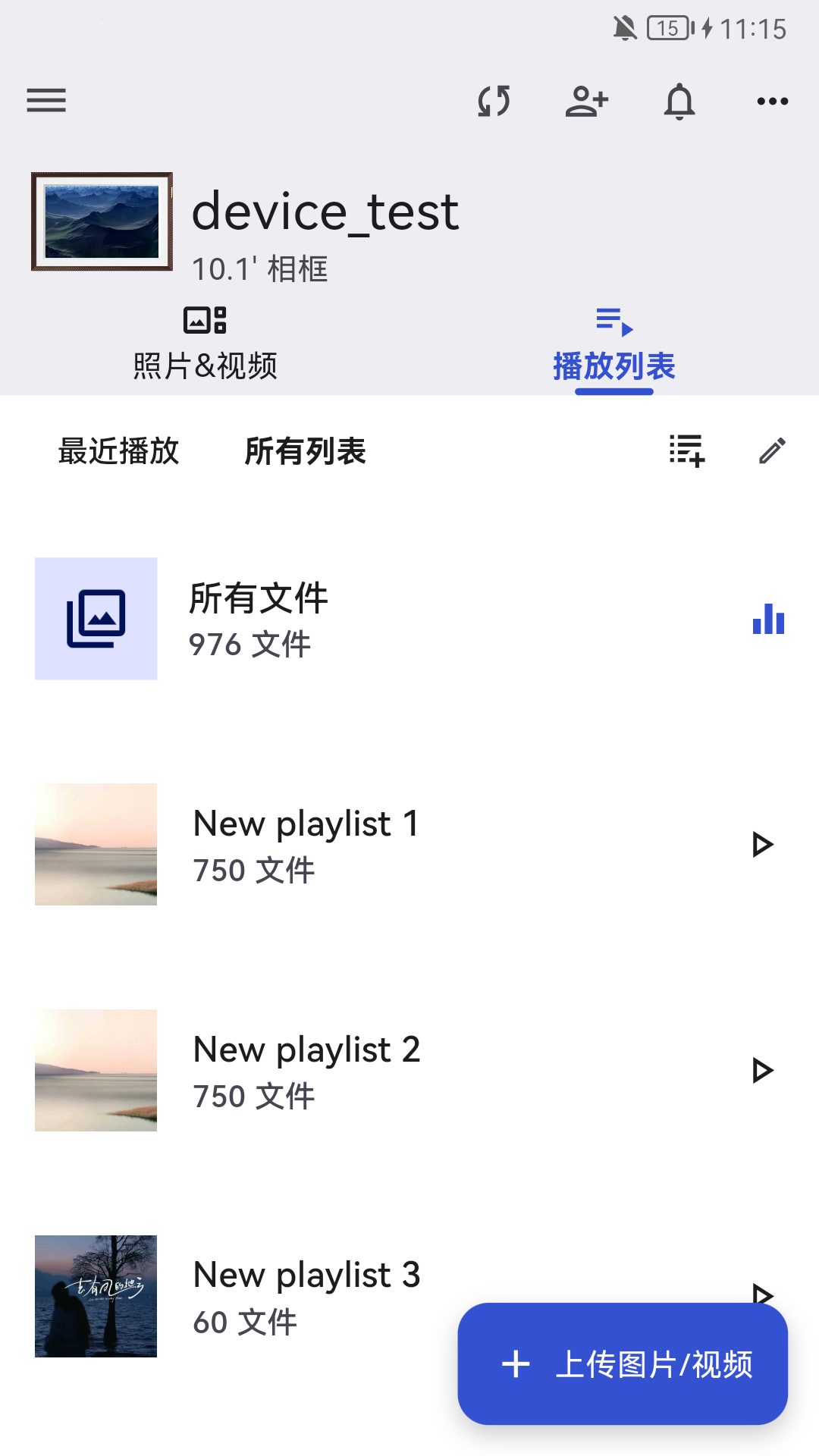
Task: Tap the battery indicator in the status bar
Action: 667,29
